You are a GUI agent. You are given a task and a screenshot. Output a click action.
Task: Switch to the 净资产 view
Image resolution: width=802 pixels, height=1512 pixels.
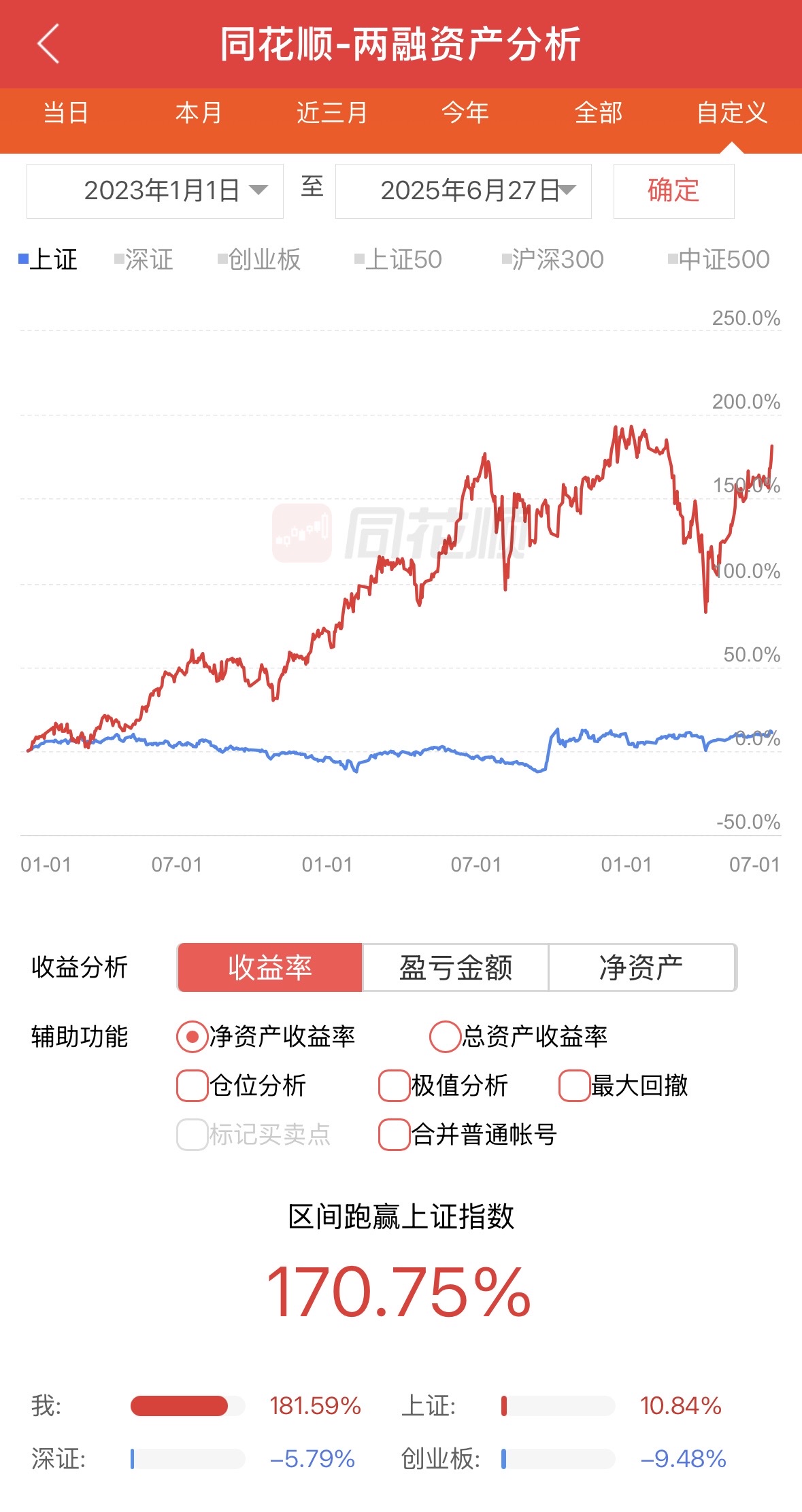641,967
